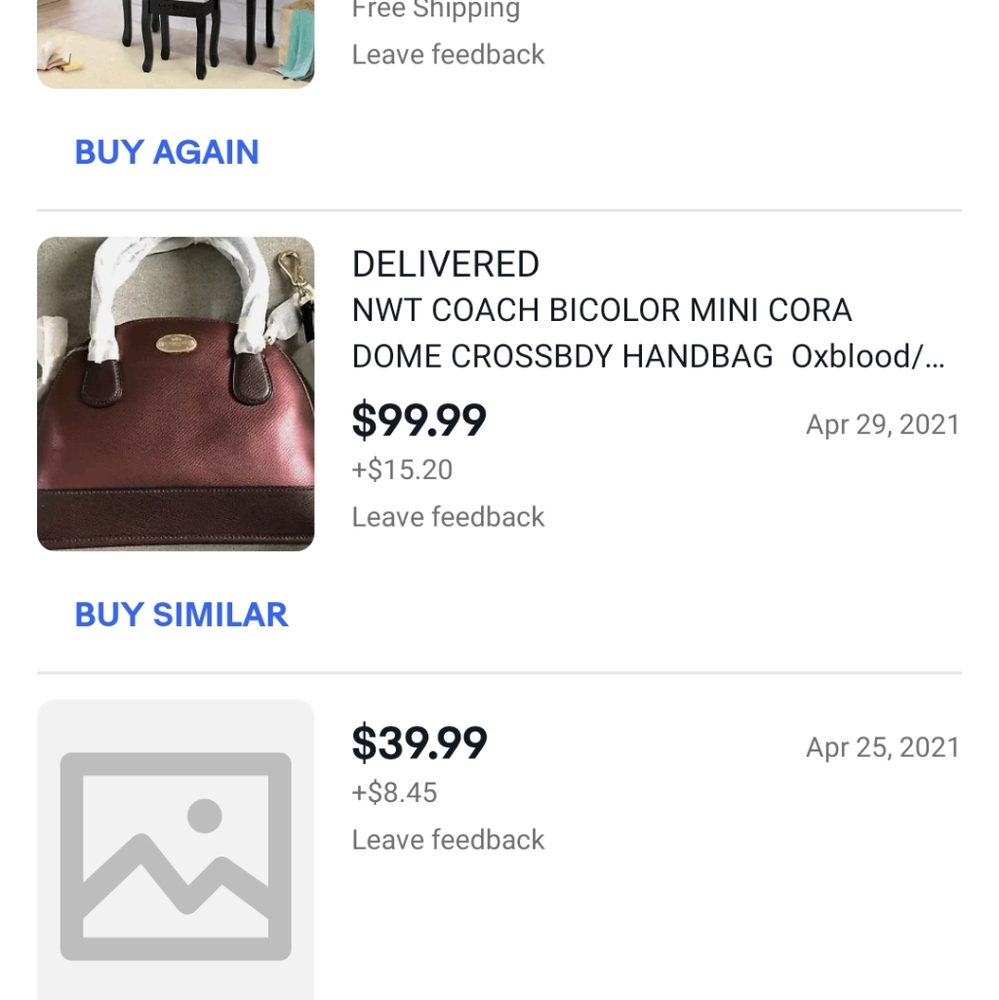Select the Apr 29, 2021 order date
This screenshot has height=1000, width=999.
(x=882, y=425)
